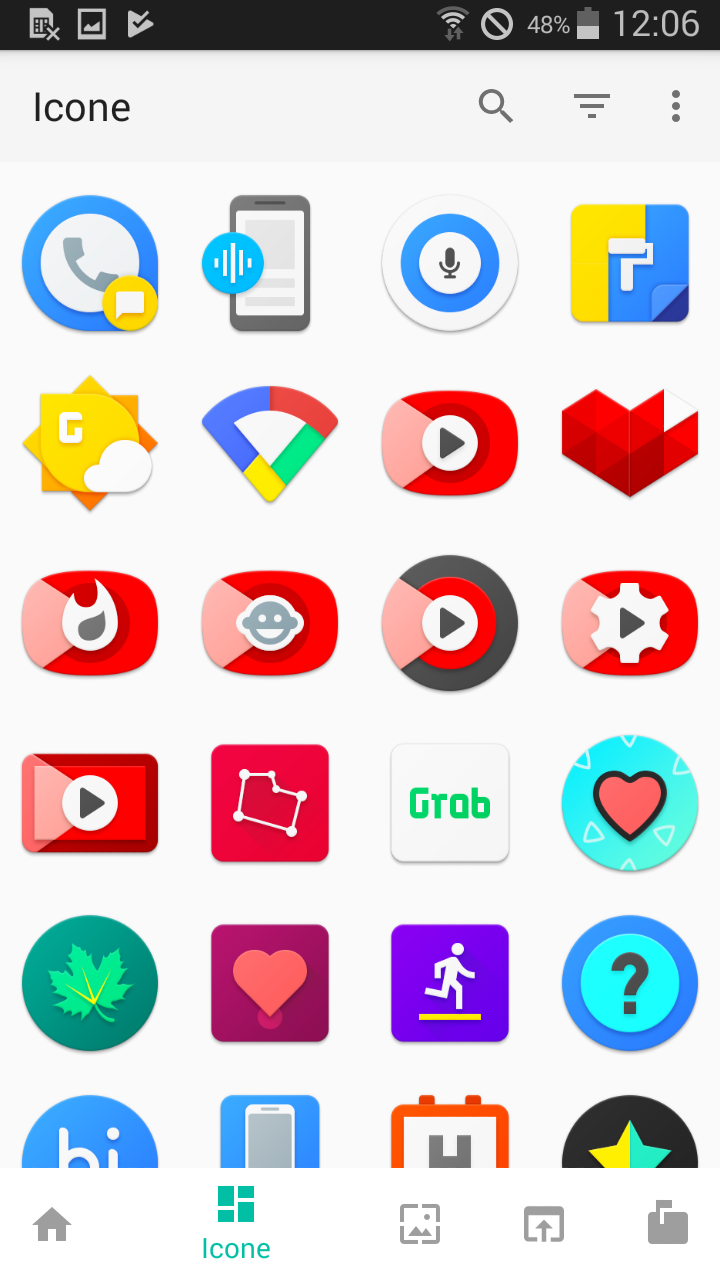Open the red geometric heart icon
This screenshot has height=1280, width=720.
point(630,443)
